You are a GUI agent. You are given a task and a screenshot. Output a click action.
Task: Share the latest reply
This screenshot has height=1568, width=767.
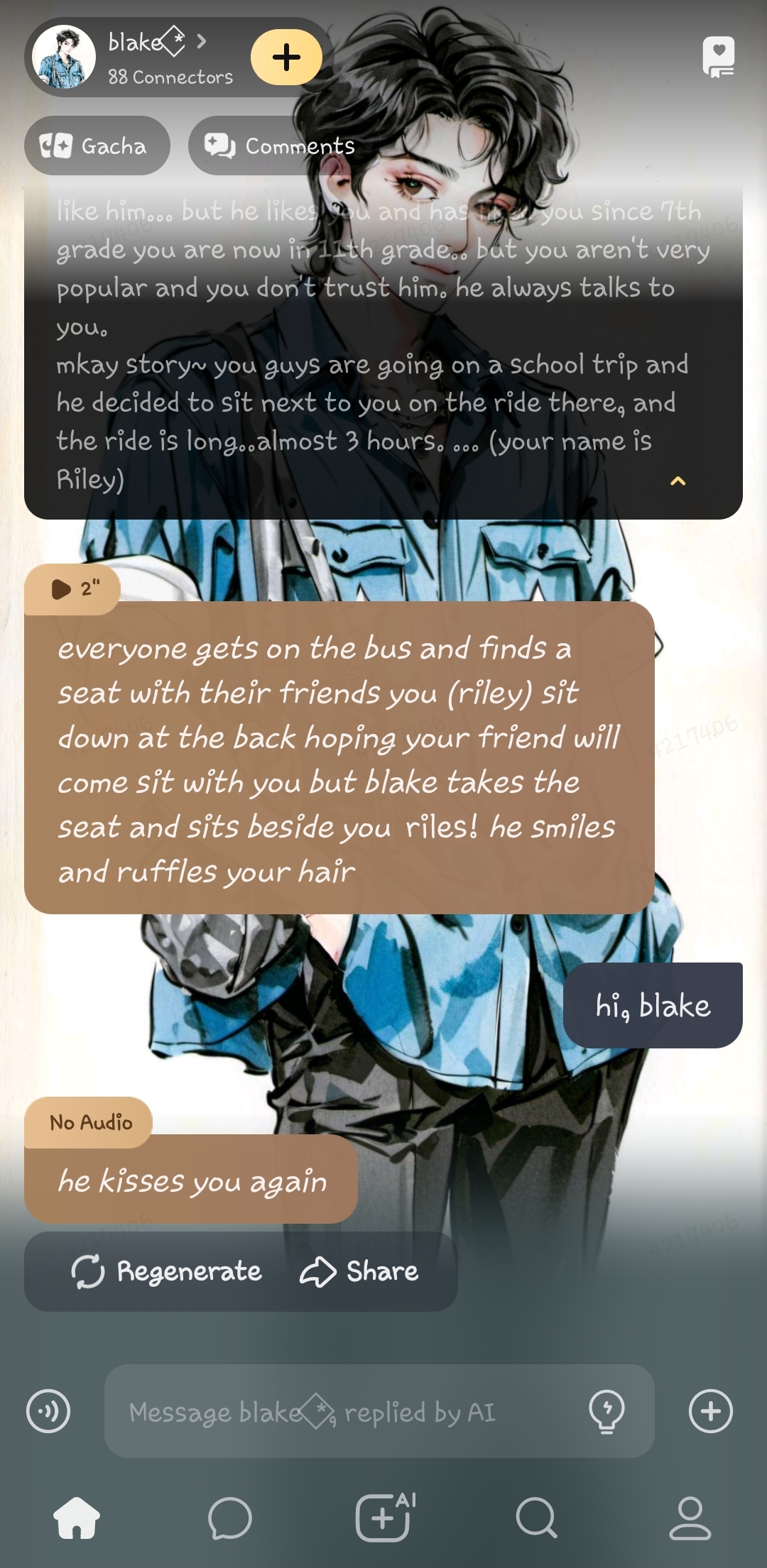coord(360,1271)
